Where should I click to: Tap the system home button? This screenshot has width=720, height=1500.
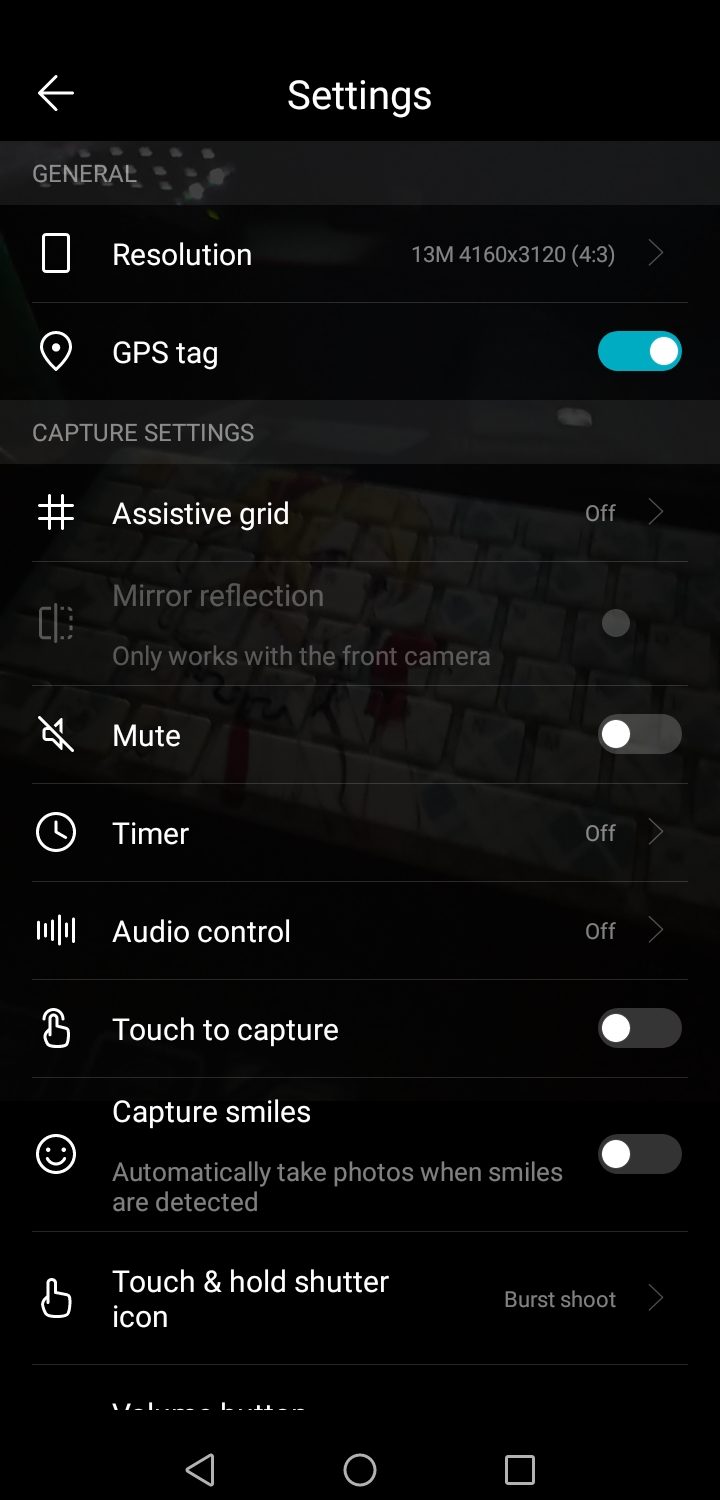coord(360,1469)
